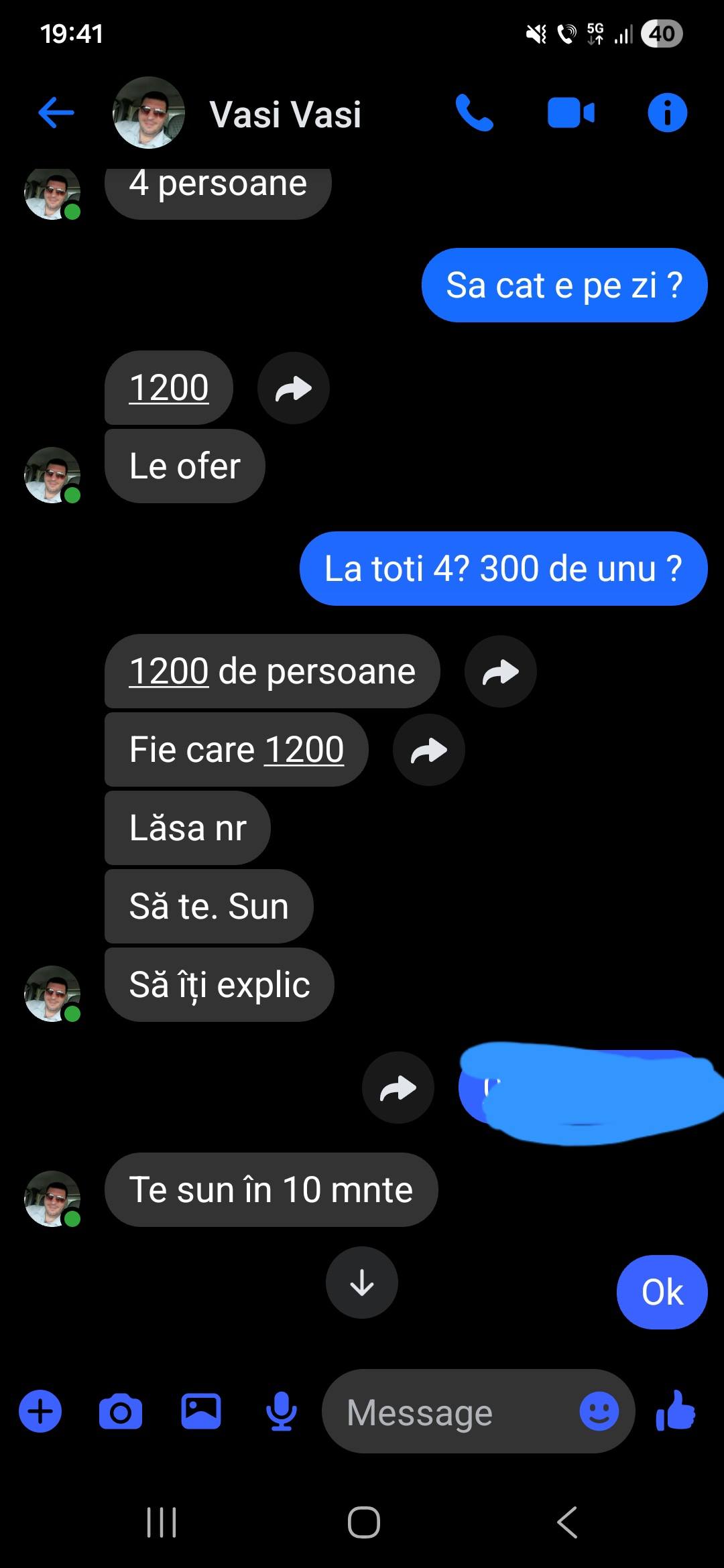Open more attachment options with the plus icon

coord(40,1411)
